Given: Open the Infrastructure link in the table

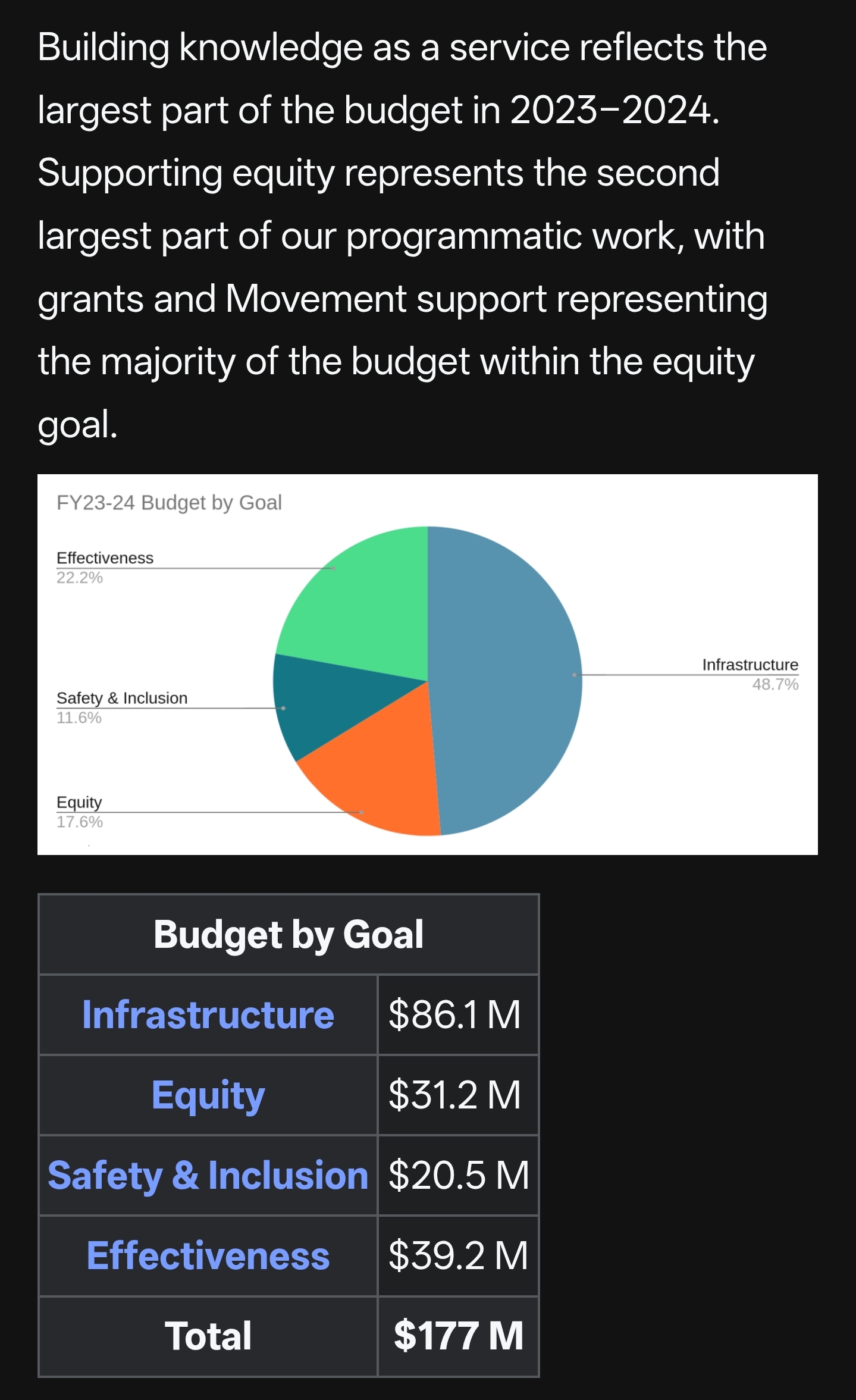Looking at the screenshot, I should click(x=208, y=1014).
